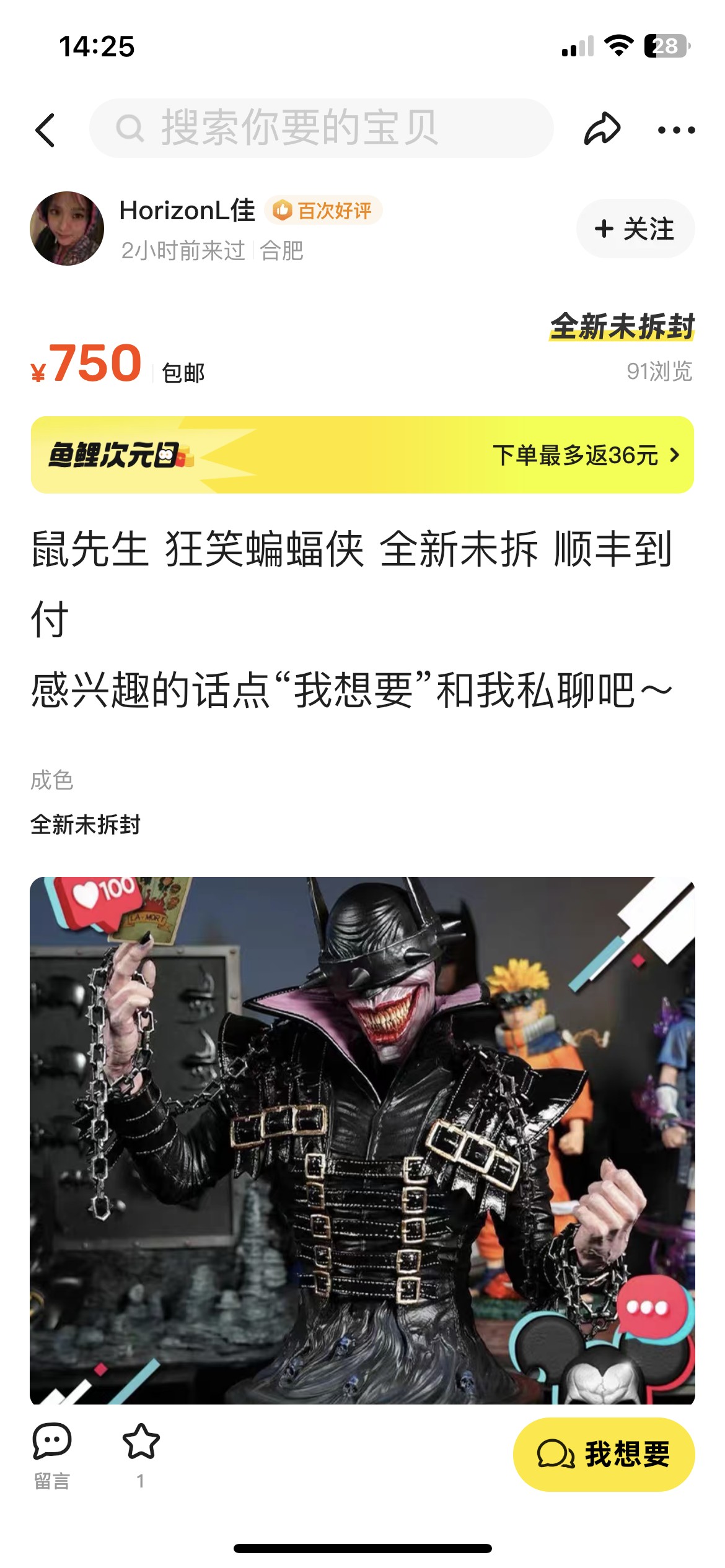Open the three-dot overflow menu
This screenshot has width=725, height=1568.
[676, 130]
